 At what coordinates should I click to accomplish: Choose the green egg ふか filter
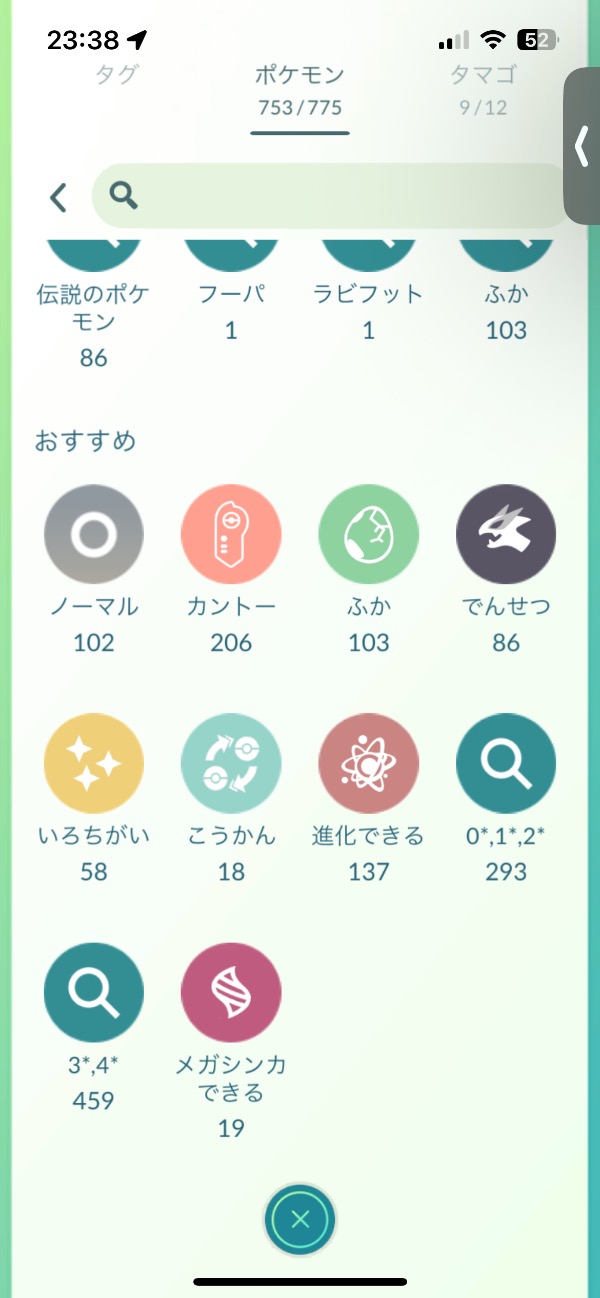[368, 535]
